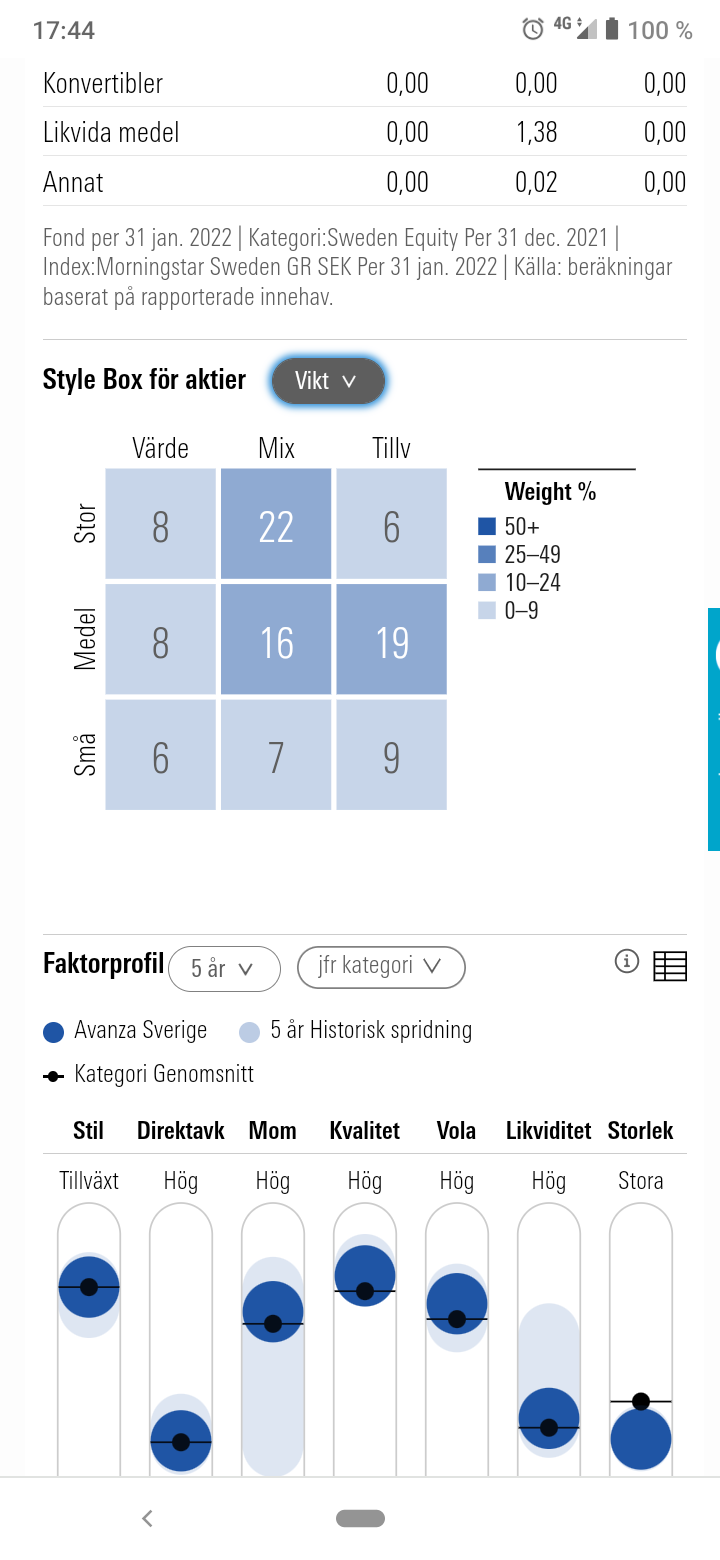
Task: Switch Faktorprofil to table view
Action: (x=669, y=965)
